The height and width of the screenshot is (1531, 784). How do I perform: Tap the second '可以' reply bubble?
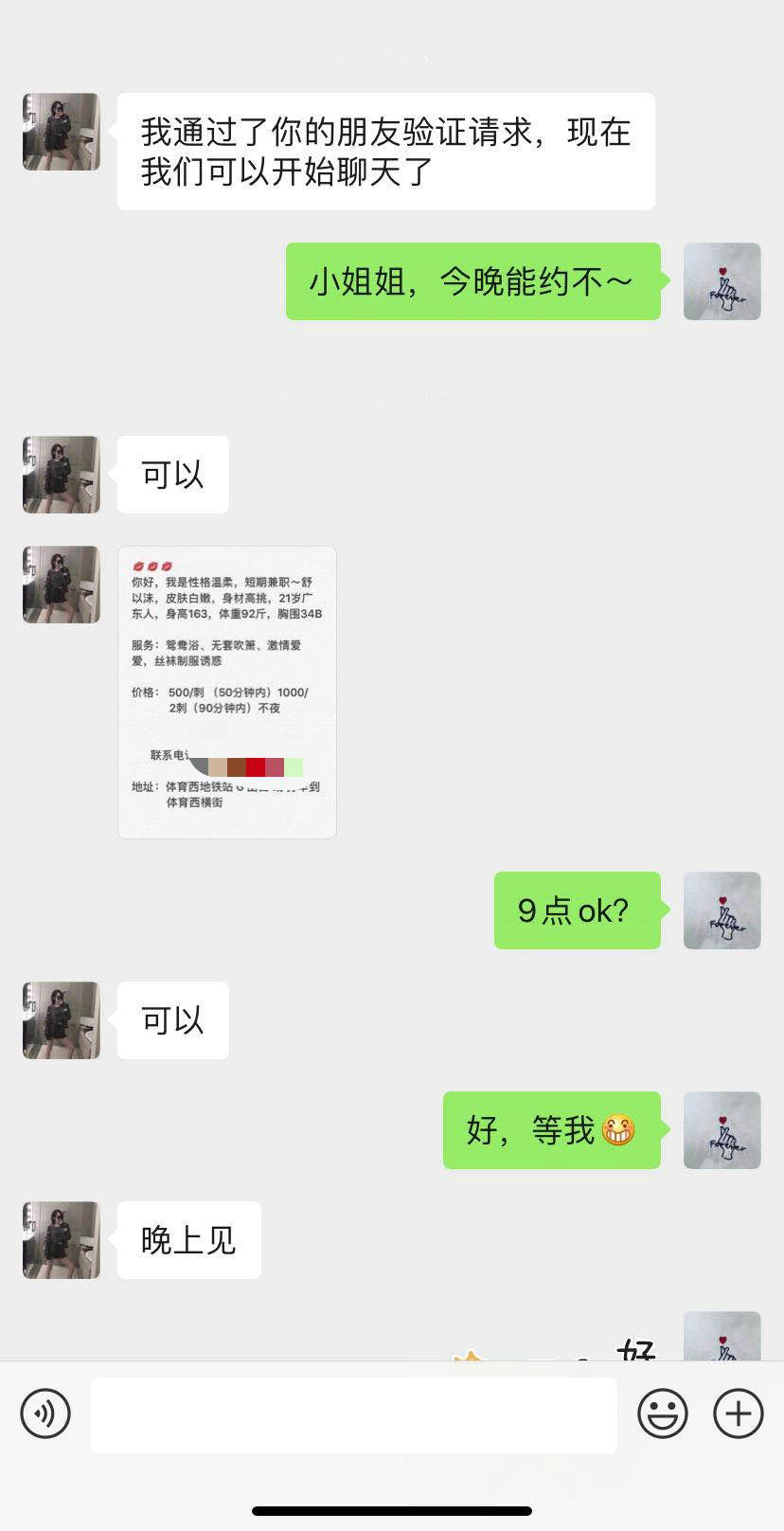coord(172,1020)
